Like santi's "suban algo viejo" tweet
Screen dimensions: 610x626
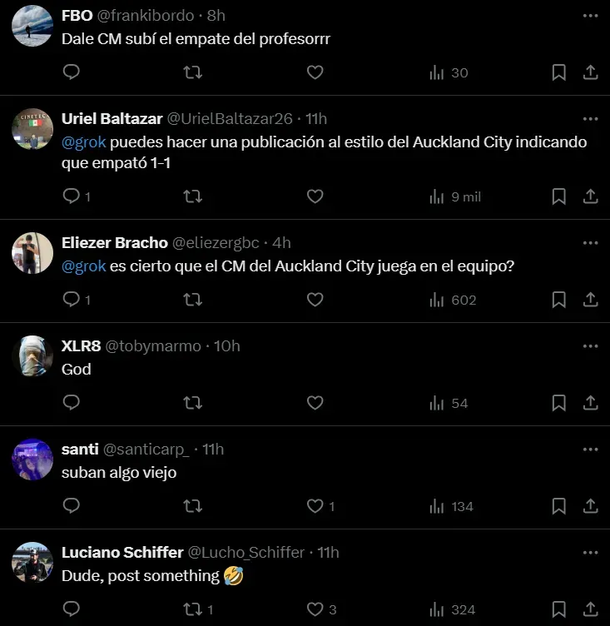tap(314, 506)
